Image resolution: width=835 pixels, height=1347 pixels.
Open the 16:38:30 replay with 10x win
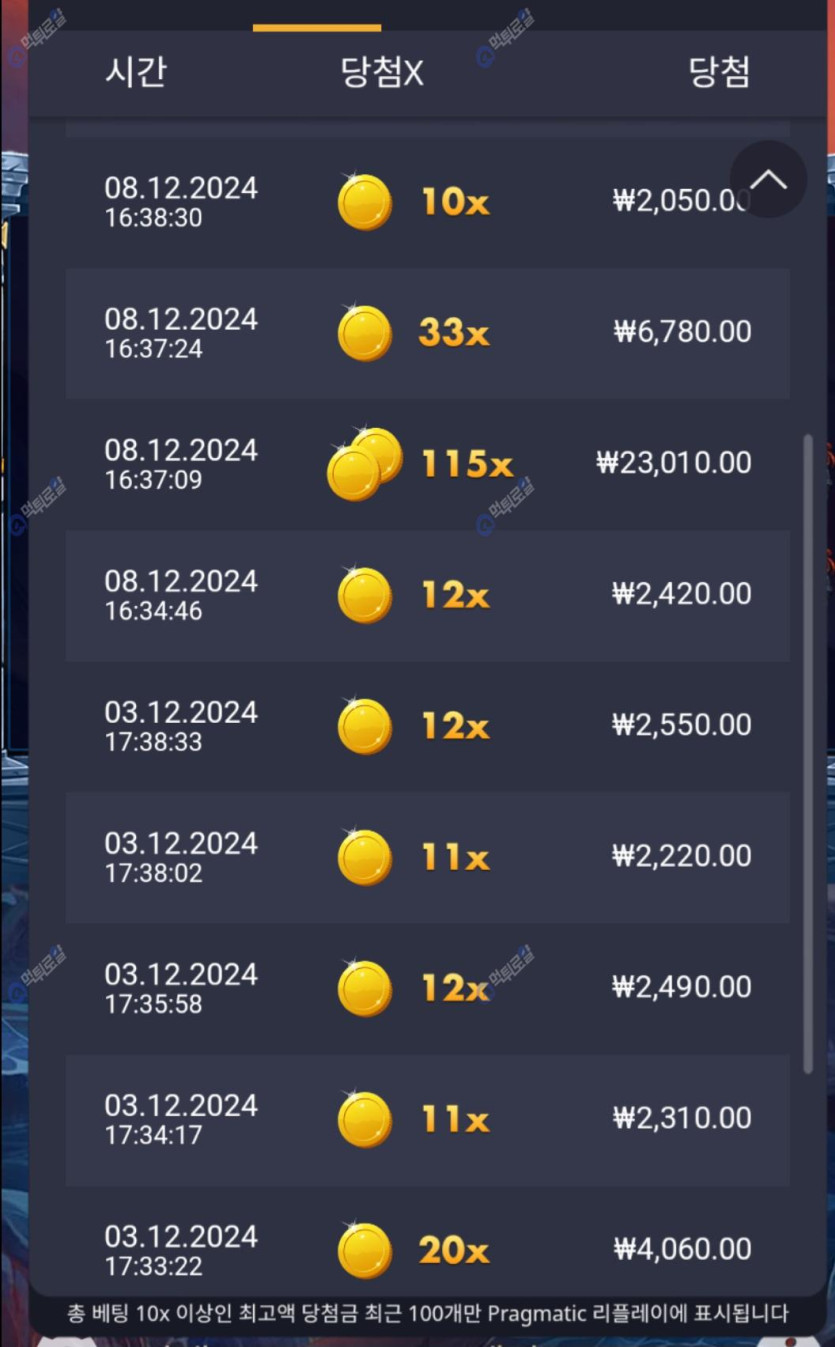427,202
